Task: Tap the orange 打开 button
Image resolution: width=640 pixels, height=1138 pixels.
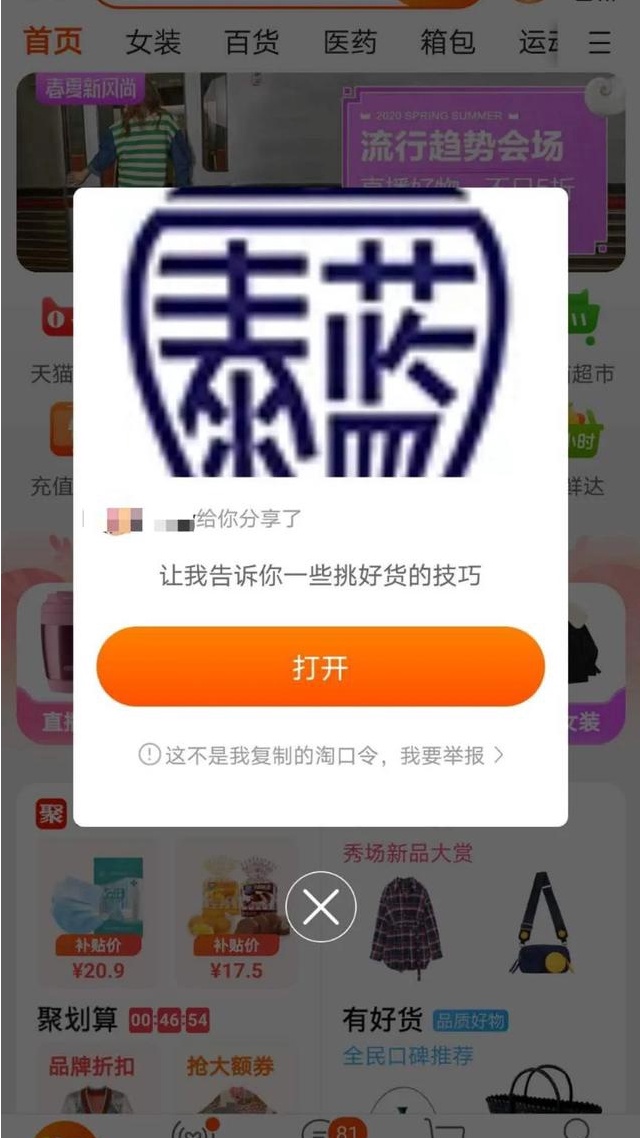Action: point(320,667)
